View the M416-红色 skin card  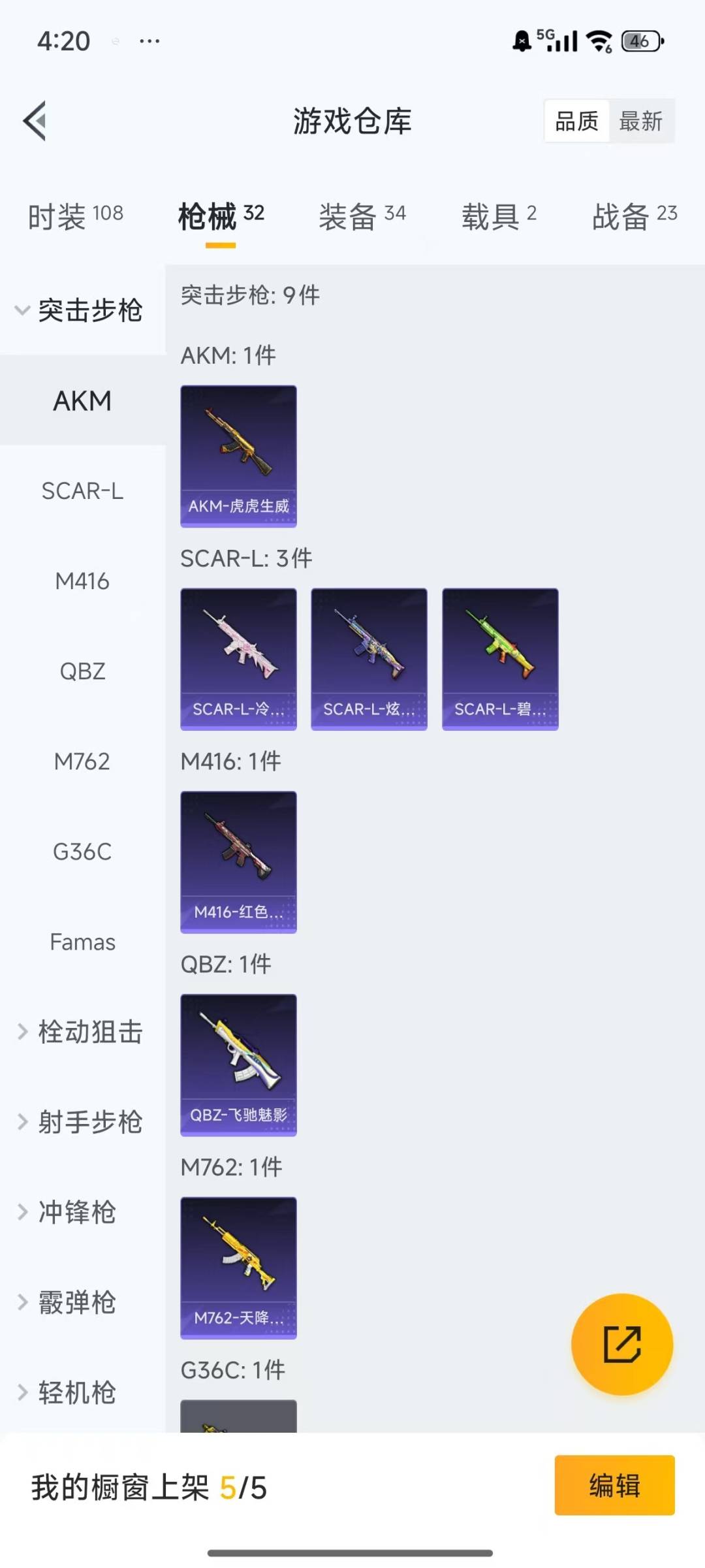(x=238, y=862)
